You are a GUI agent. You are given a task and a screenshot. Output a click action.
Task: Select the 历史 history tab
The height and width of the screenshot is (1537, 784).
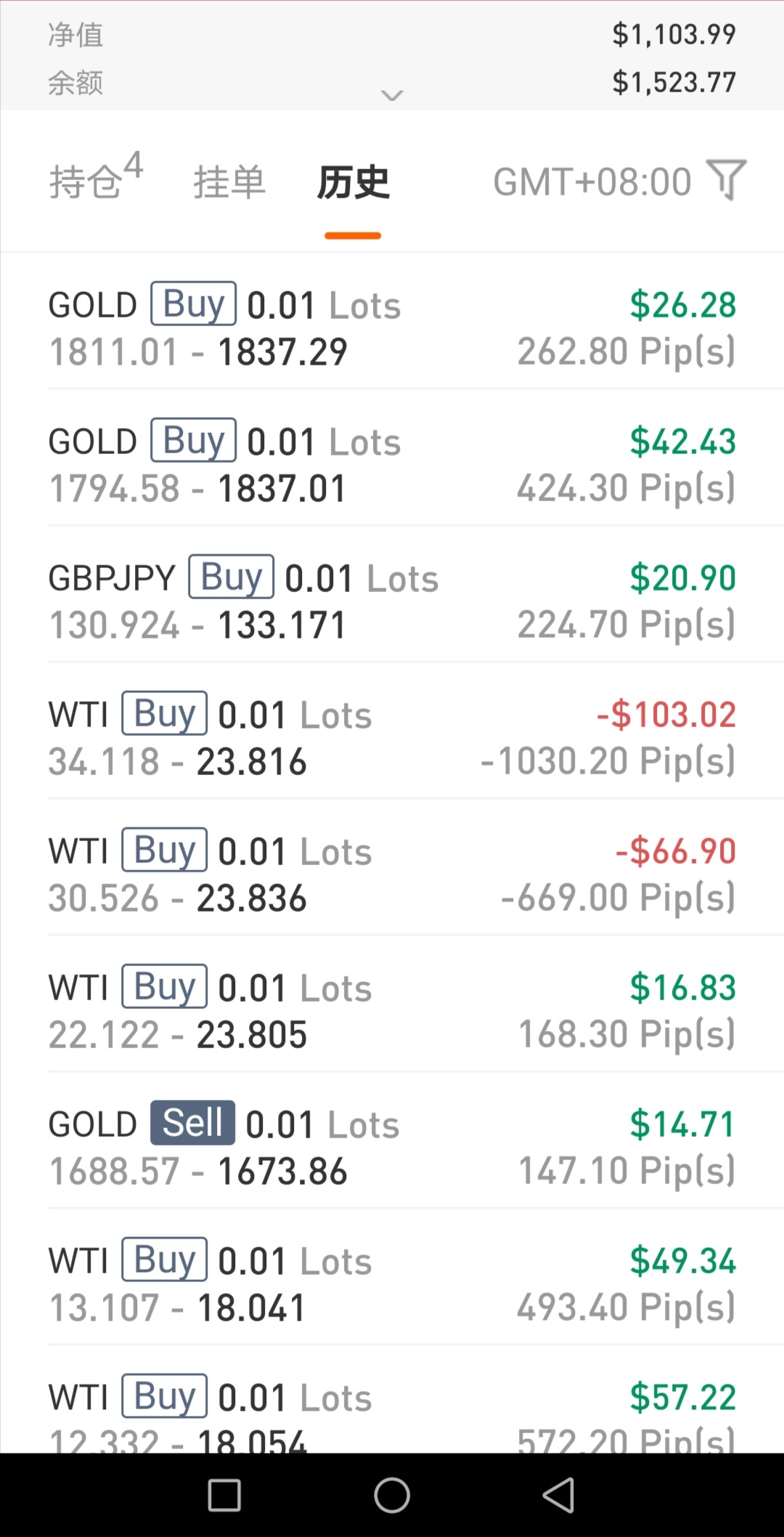[353, 182]
